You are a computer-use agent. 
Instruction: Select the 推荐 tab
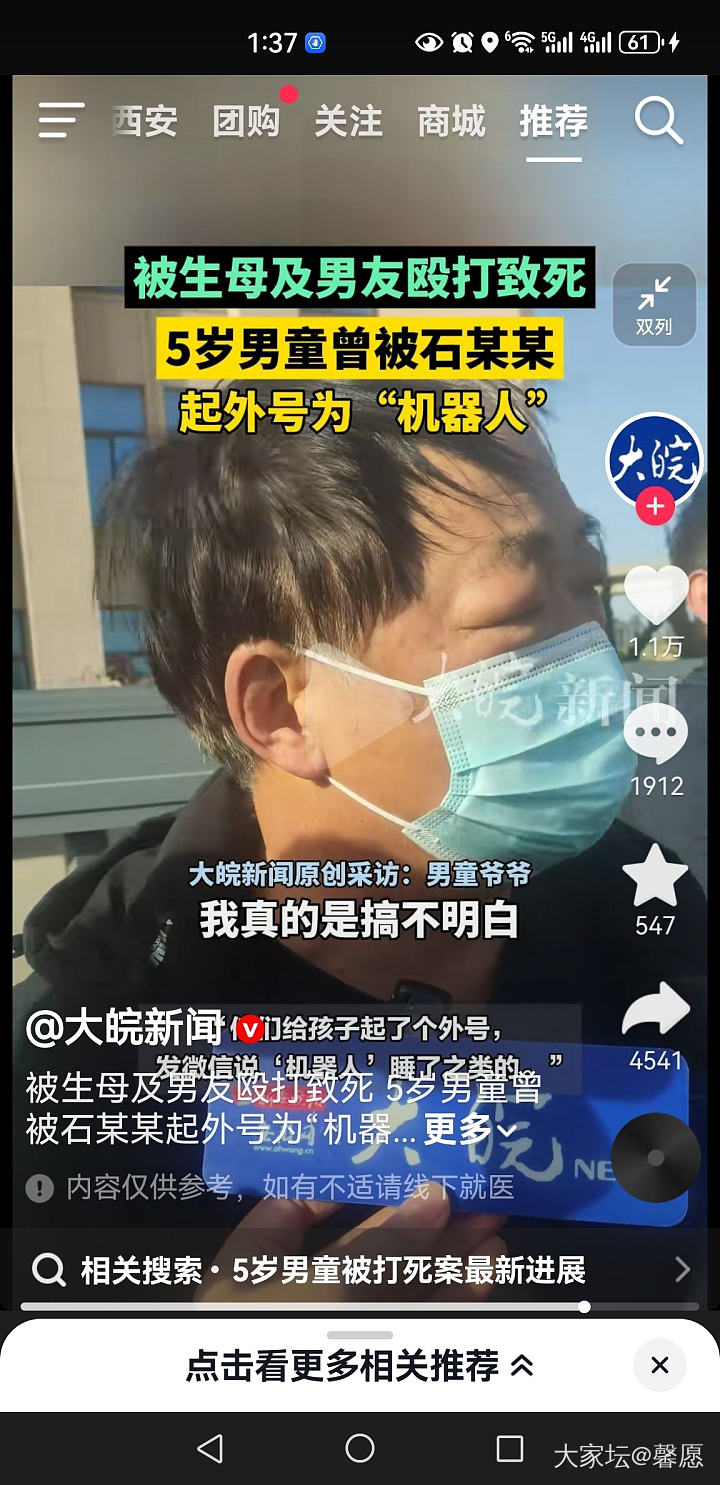pos(553,122)
